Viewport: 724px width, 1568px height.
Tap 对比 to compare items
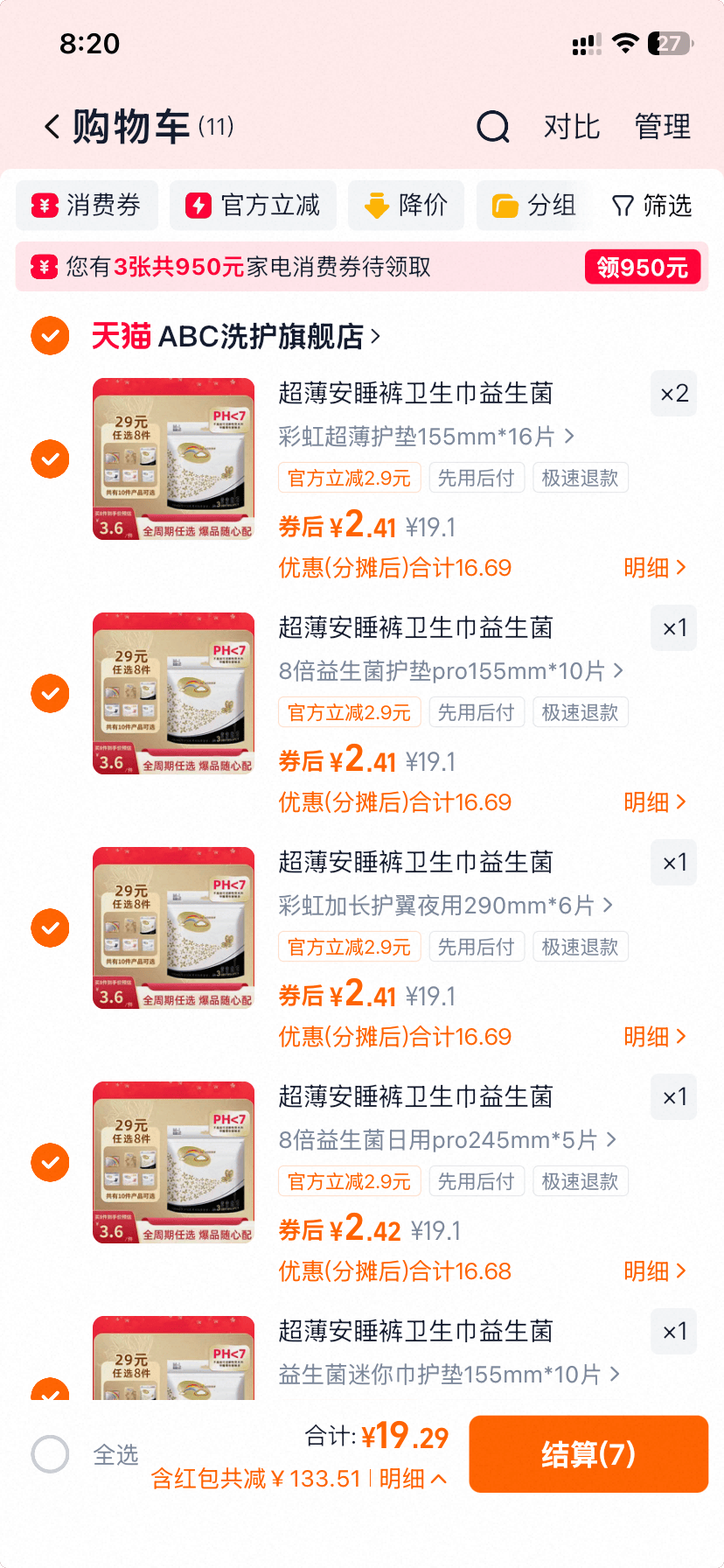click(x=572, y=127)
